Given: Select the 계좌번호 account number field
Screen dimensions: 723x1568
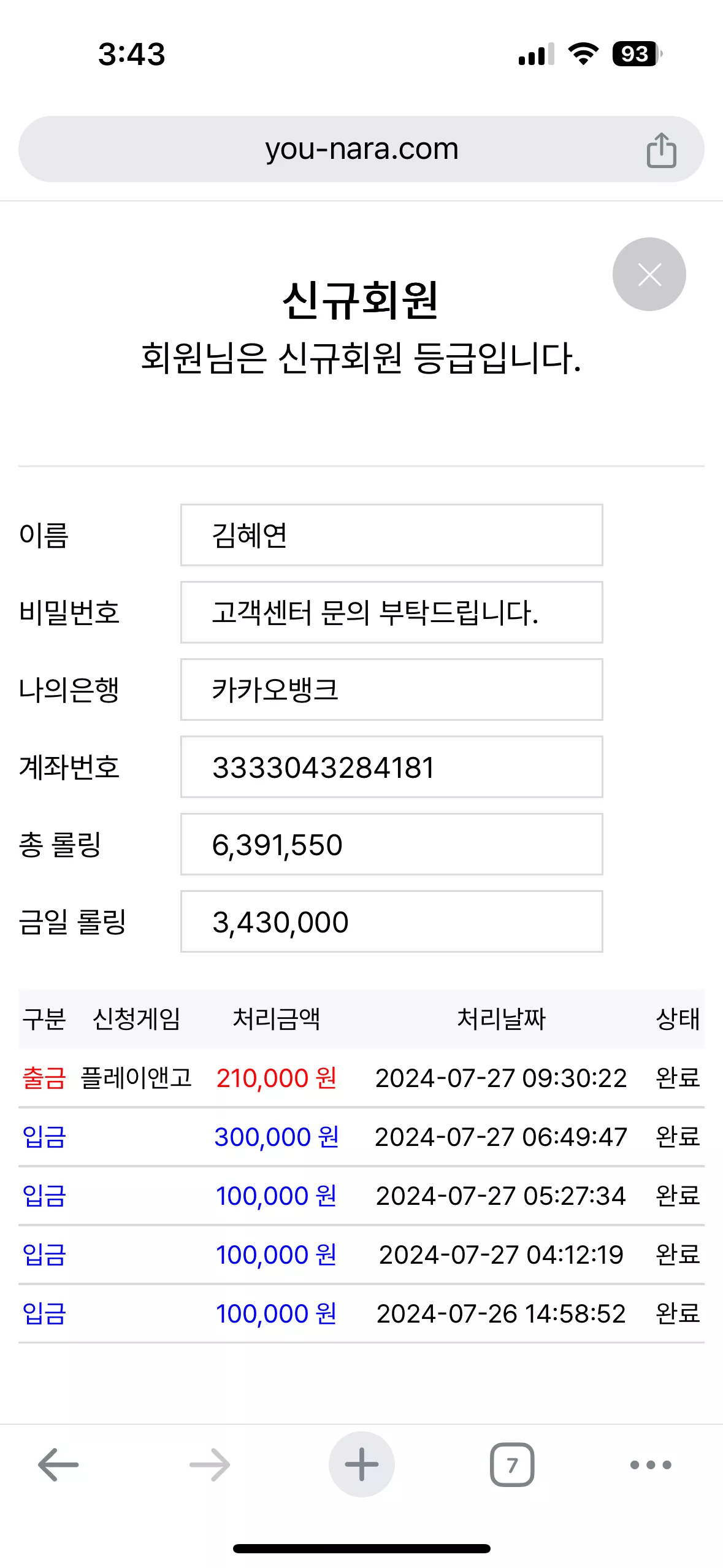Looking at the screenshot, I should click(392, 767).
